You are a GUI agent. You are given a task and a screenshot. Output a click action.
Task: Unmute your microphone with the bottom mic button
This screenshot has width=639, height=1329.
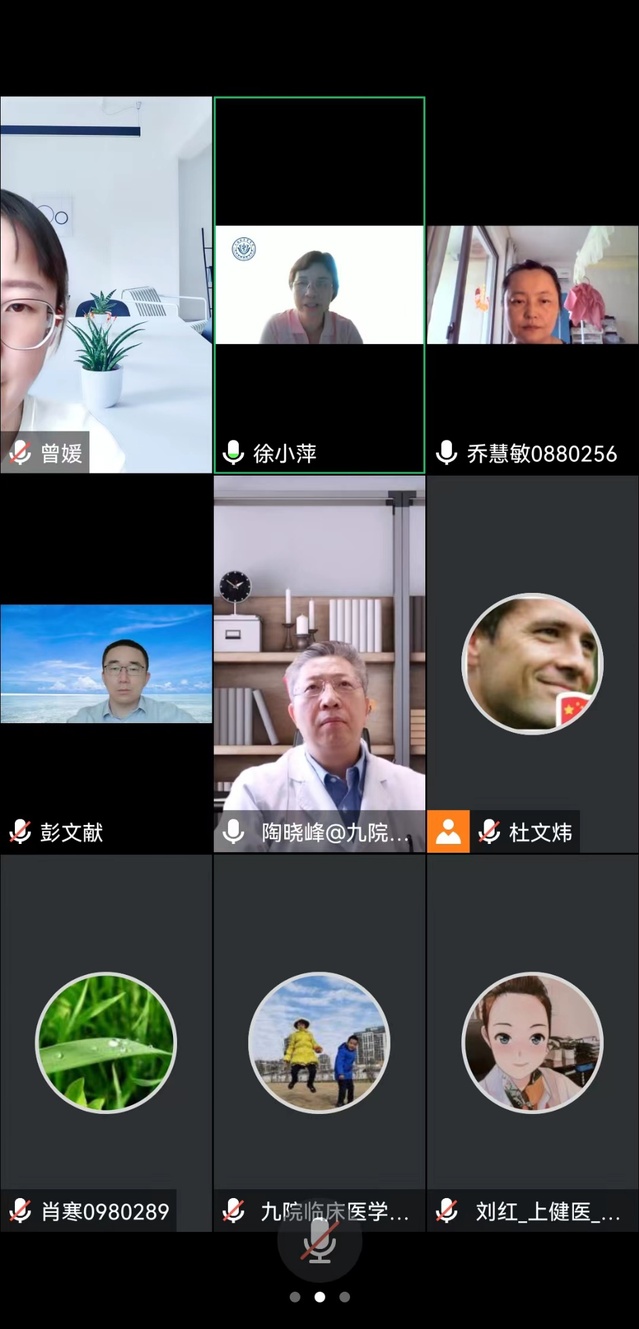pyautogui.click(x=319, y=1243)
